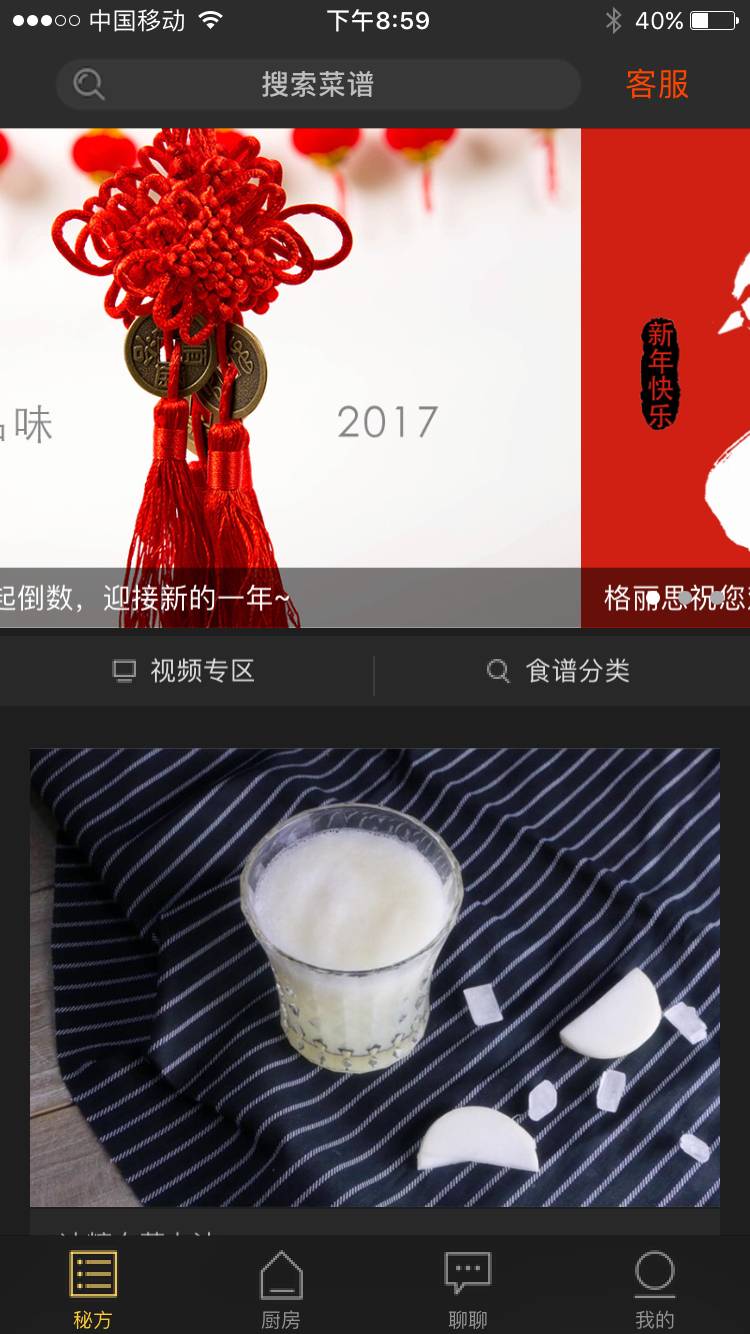
Task: Contact 客服 customer service
Action: [x=657, y=85]
